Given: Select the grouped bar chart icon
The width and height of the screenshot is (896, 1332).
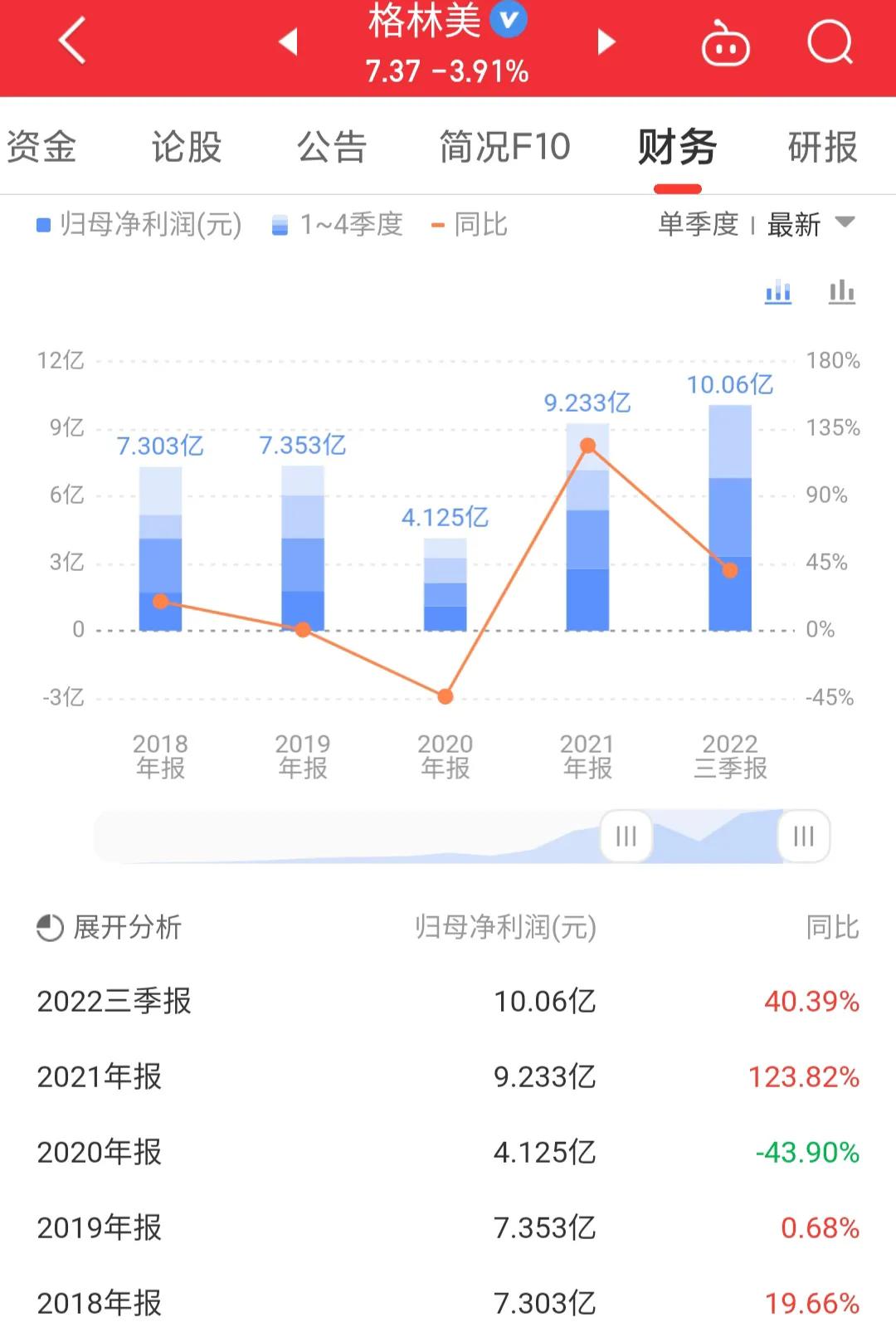Looking at the screenshot, I should [840, 292].
